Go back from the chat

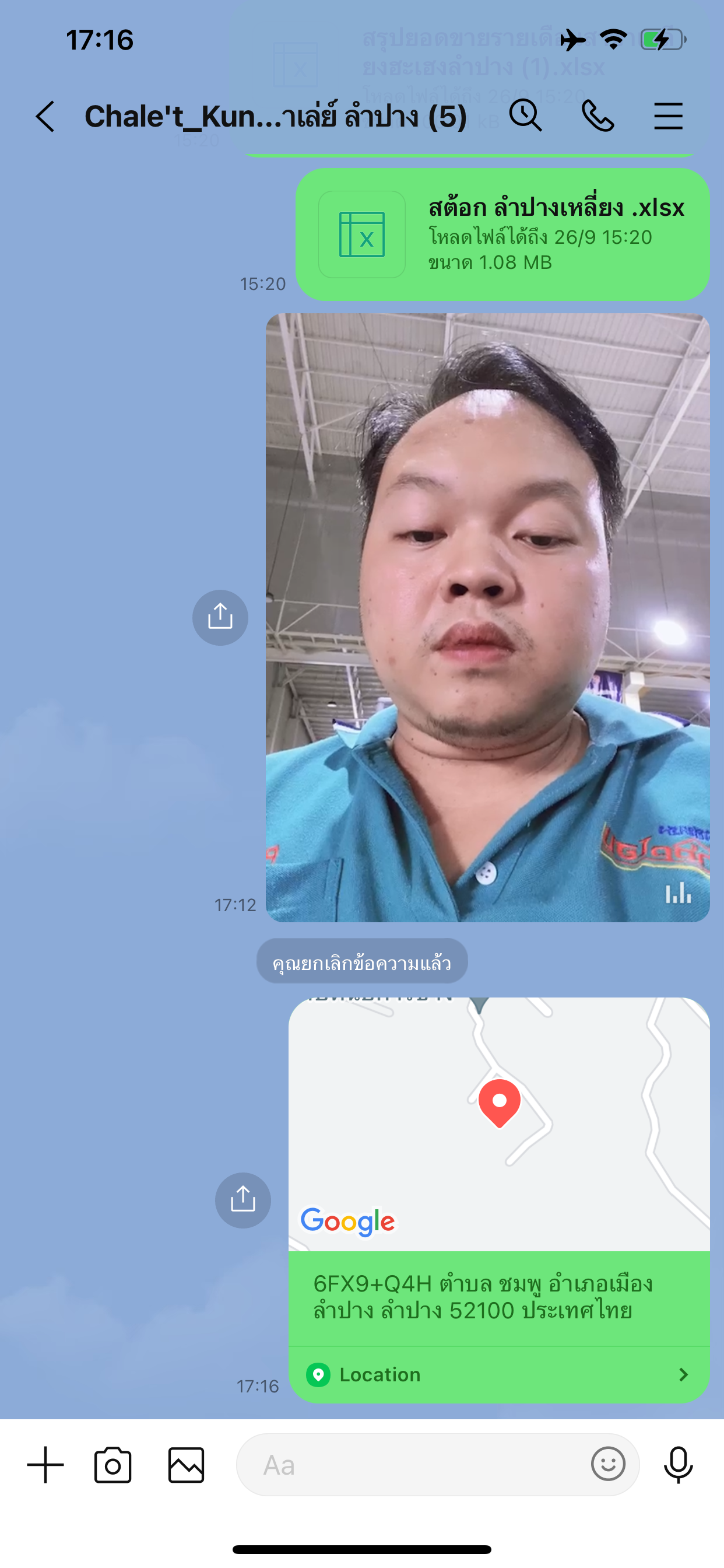pos(45,116)
